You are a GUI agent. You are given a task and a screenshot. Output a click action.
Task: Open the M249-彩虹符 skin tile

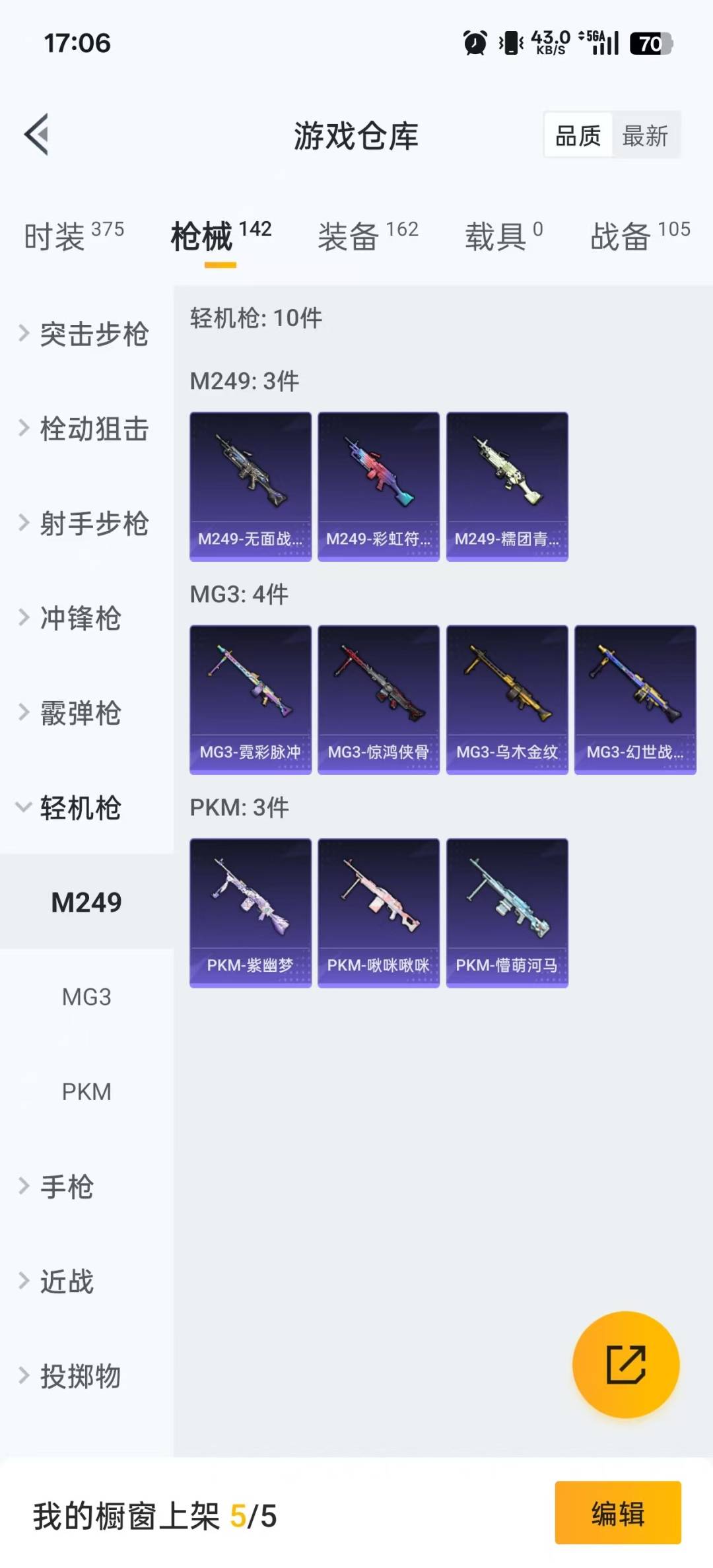tap(378, 487)
